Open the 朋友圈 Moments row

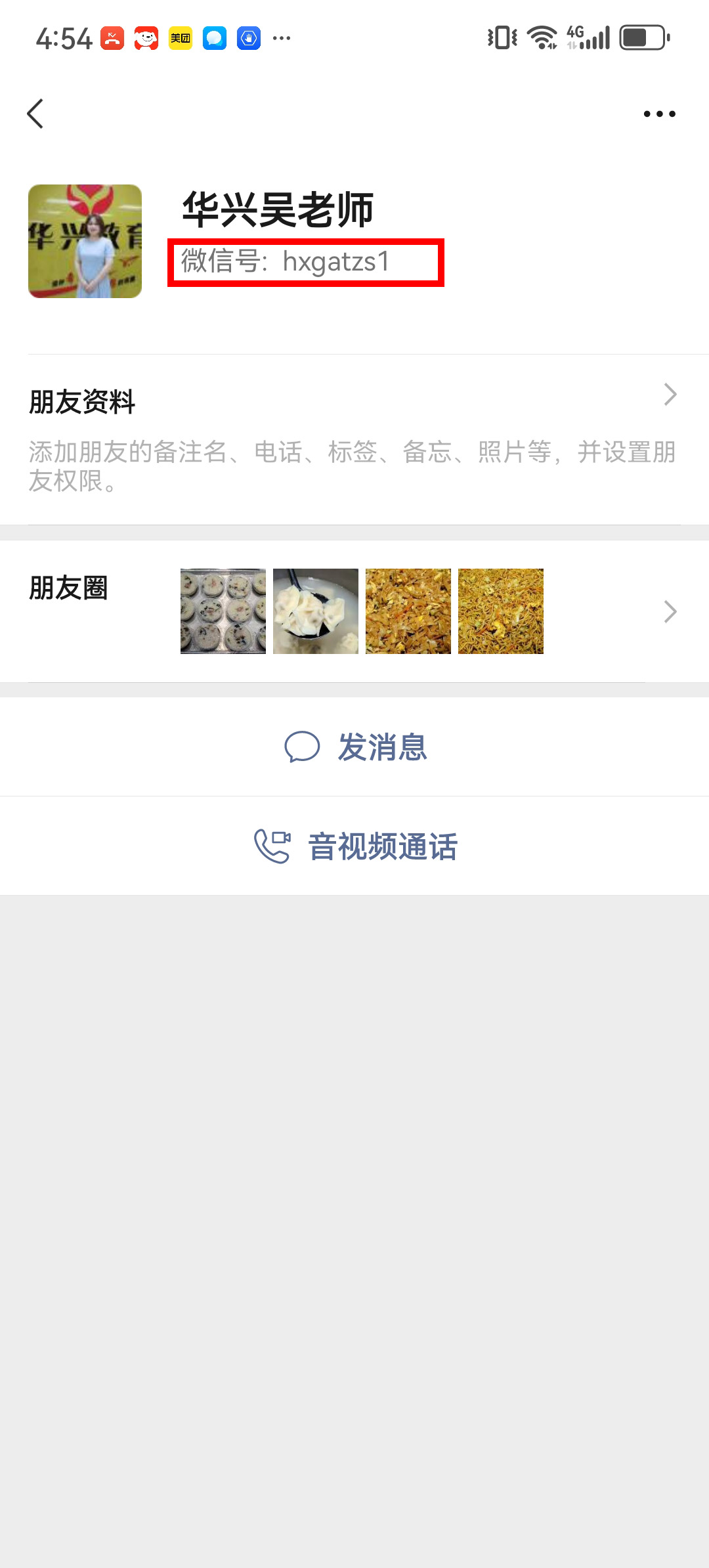click(x=354, y=611)
